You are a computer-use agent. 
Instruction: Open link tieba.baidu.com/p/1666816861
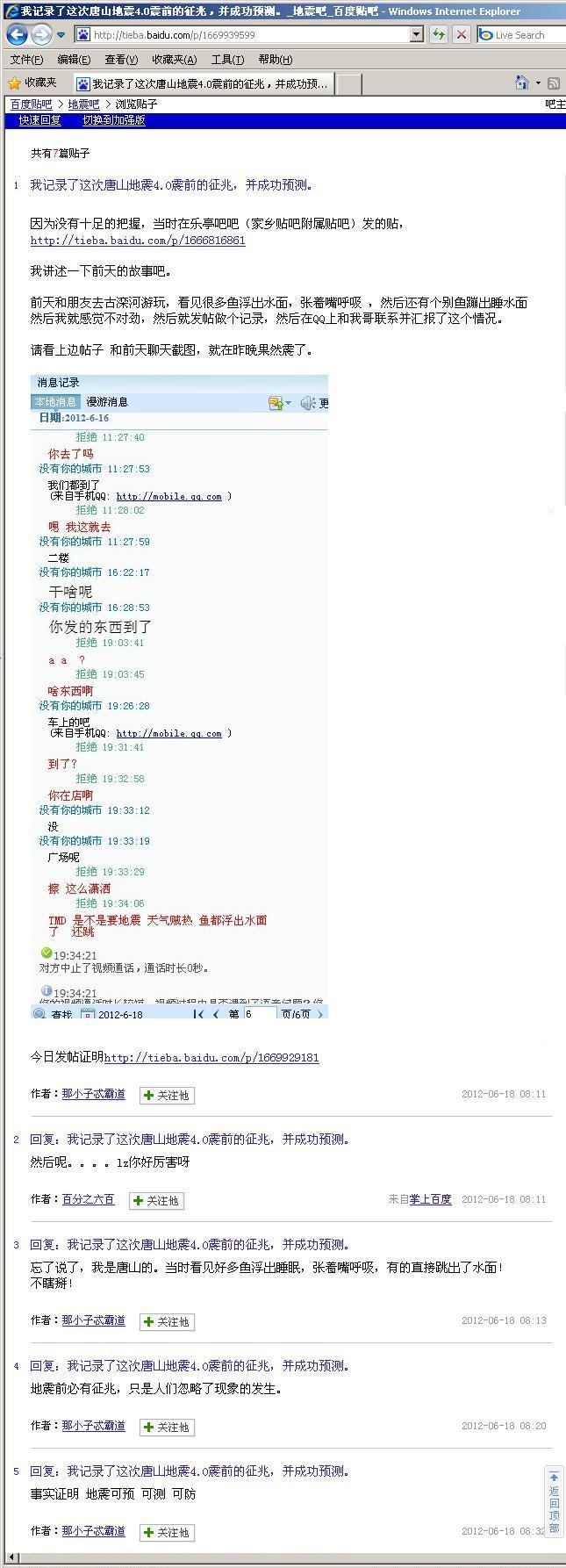(x=138, y=241)
